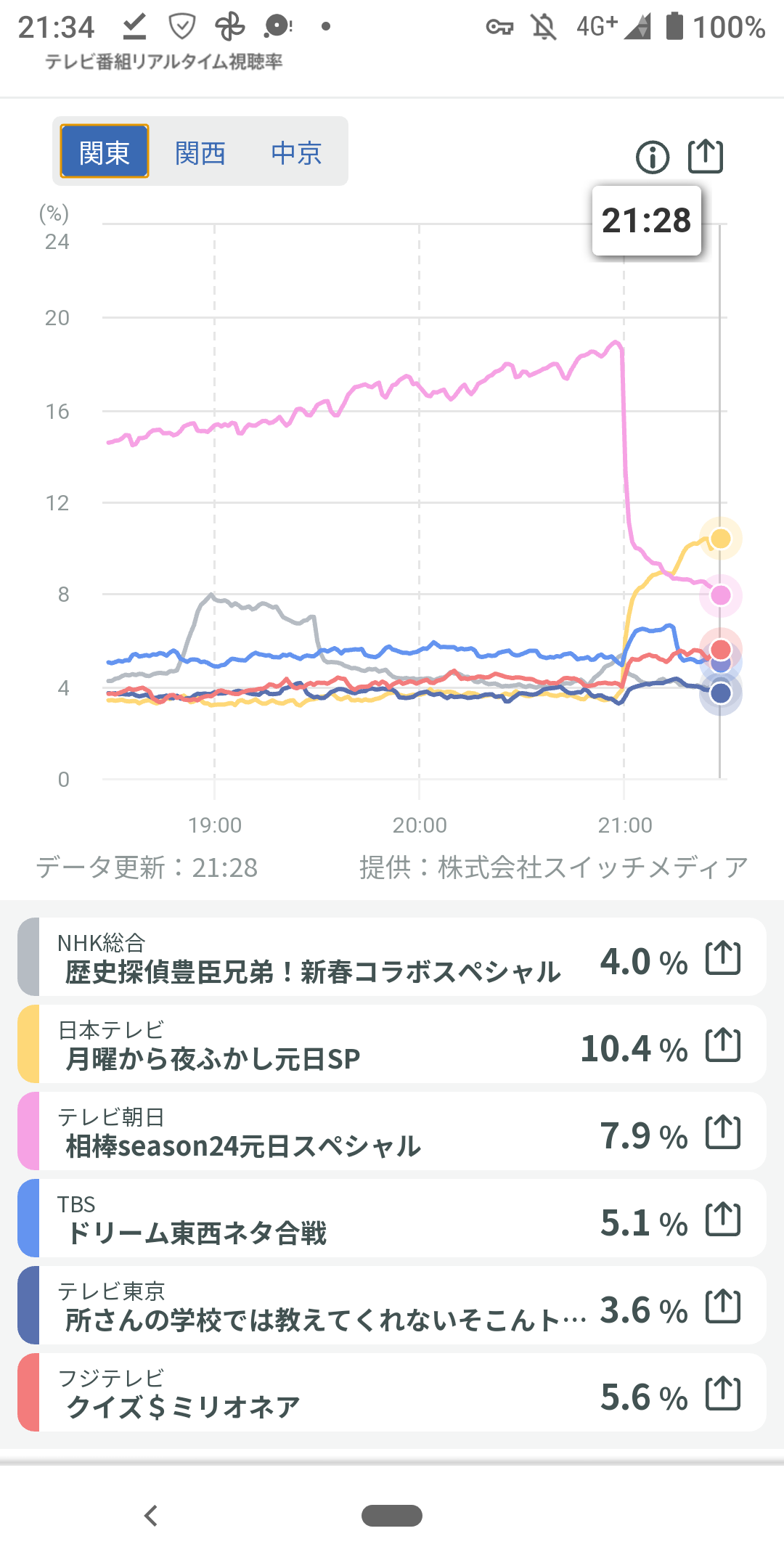
Task: Select the 関東 region tab
Action: [x=105, y=152]
